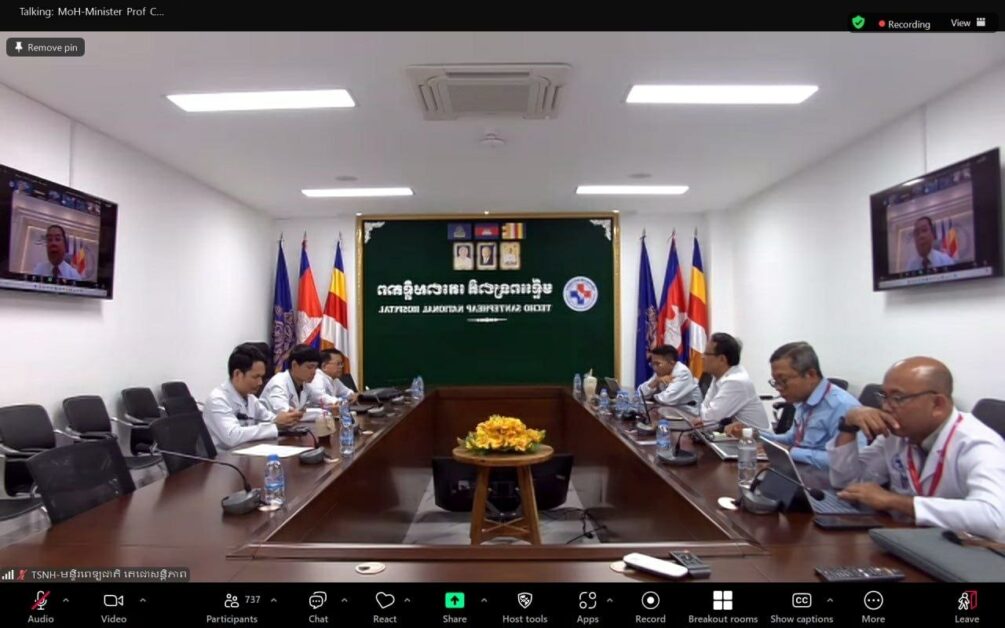Open the Apps menu

point(587,605)
